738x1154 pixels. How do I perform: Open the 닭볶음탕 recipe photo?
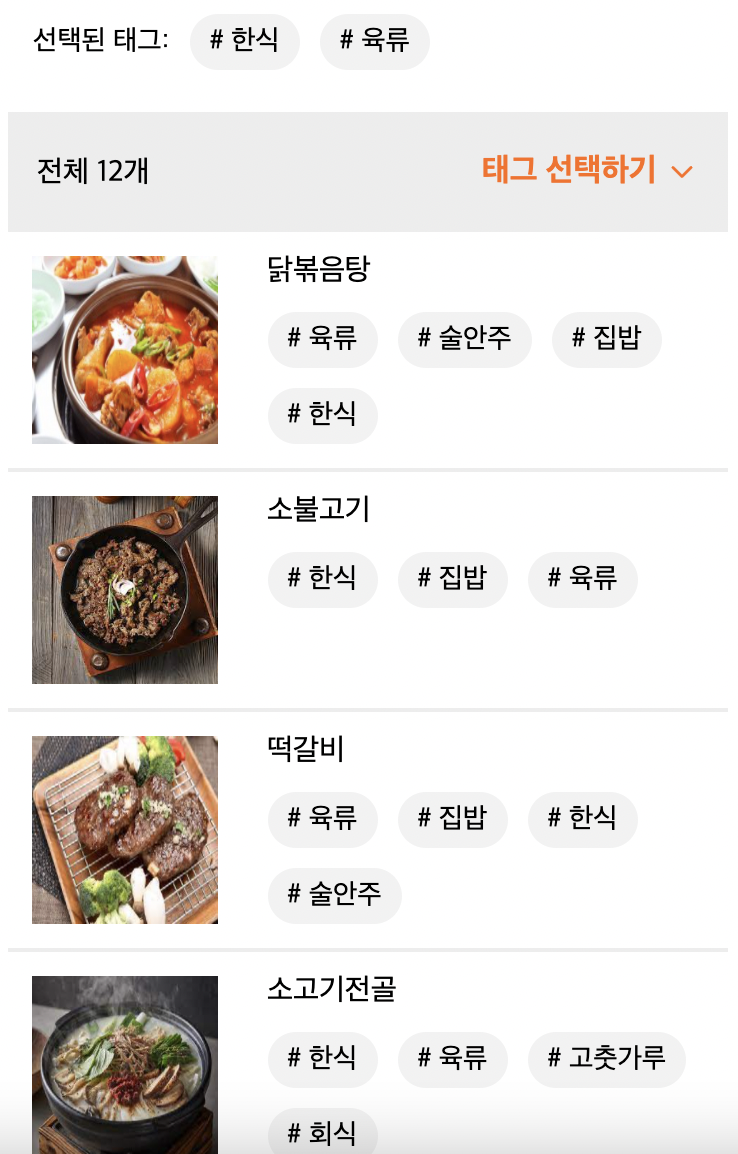click(x=125, y=349)
